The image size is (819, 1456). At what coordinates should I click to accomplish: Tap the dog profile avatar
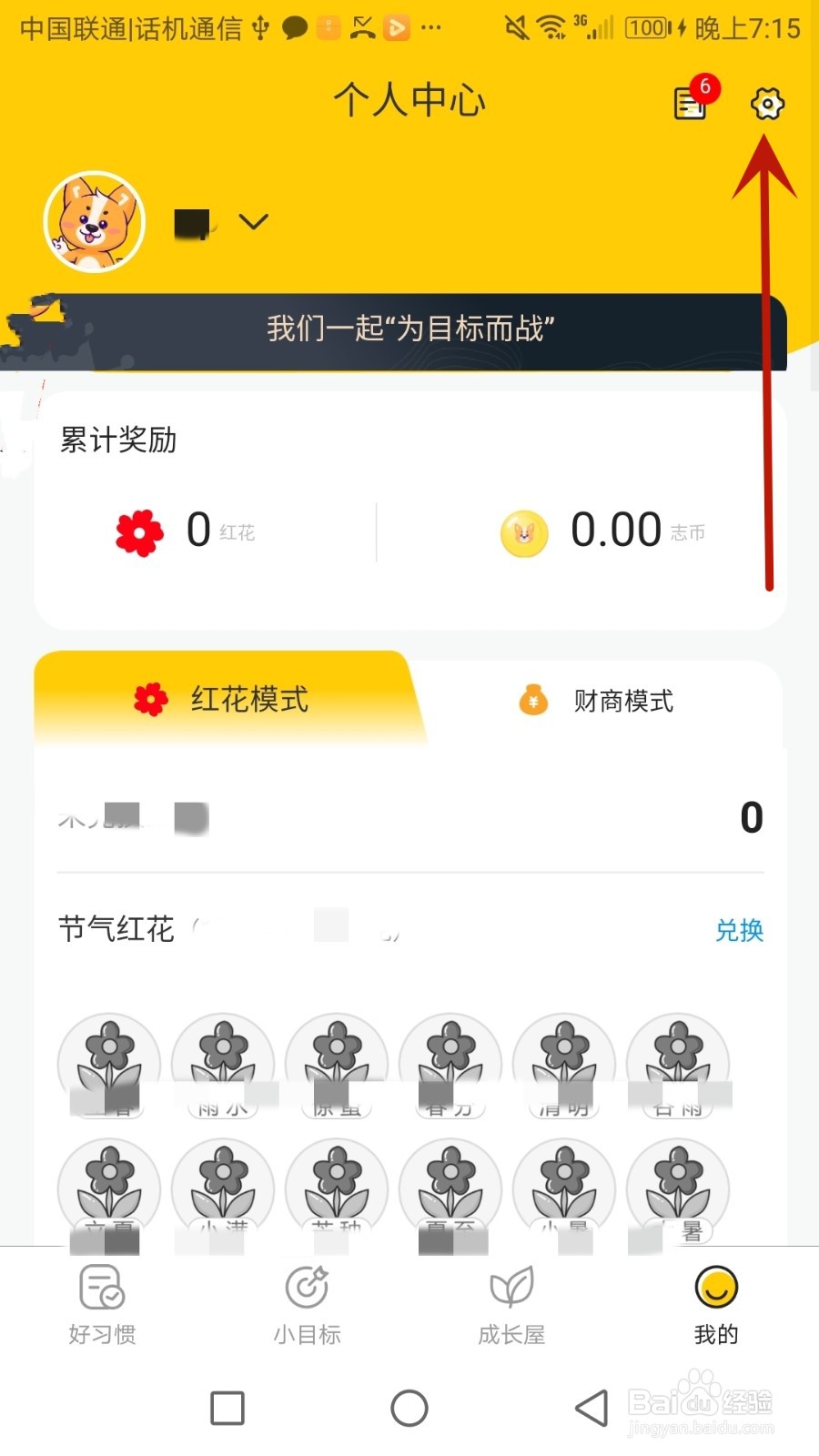point(91,221)
